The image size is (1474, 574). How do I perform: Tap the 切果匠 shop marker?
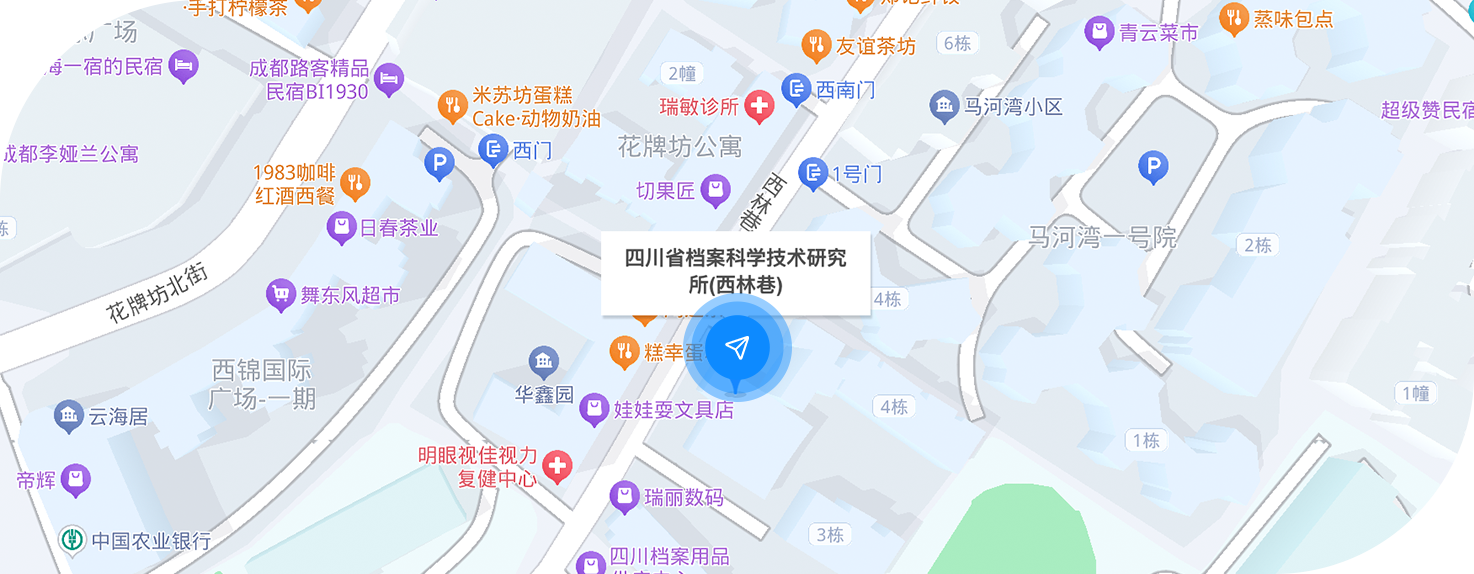pos(714,189)
